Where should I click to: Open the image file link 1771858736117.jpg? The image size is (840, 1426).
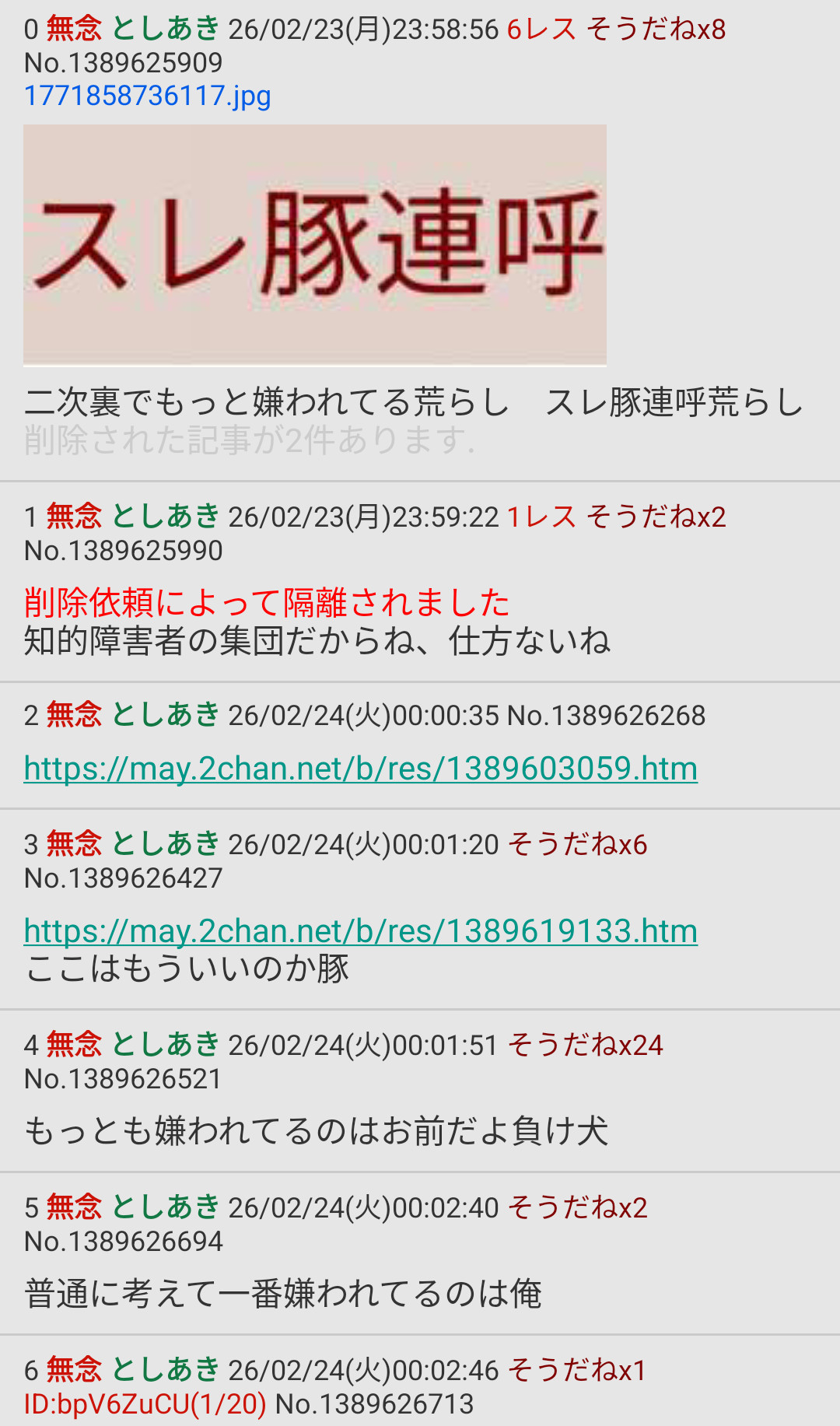[147, 96]
